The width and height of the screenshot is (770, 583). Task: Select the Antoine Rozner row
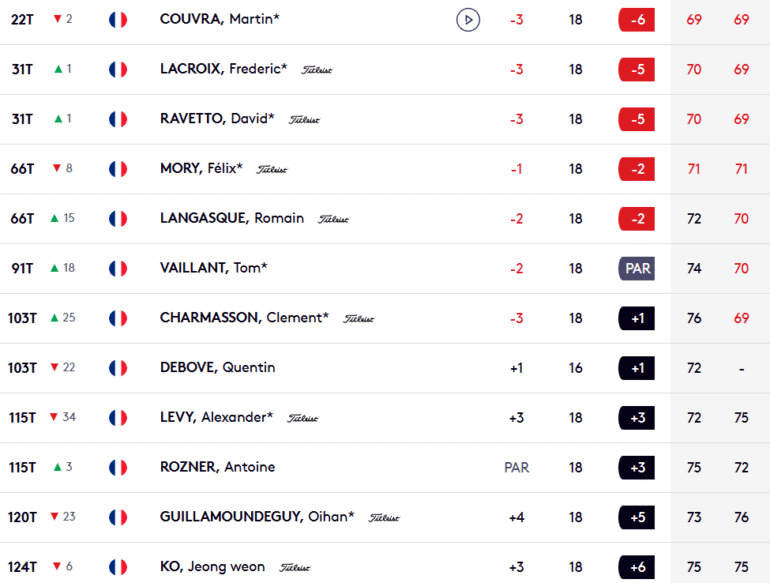point(217,467)
